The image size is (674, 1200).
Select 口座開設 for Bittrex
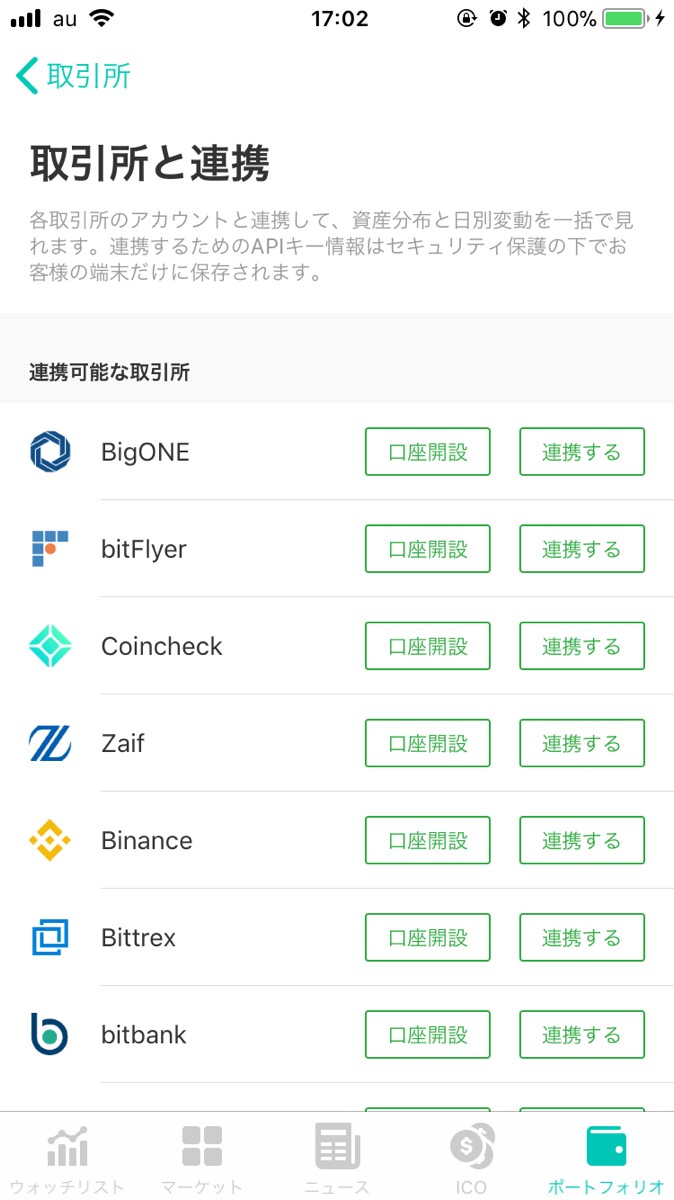(x=427, y=937)
